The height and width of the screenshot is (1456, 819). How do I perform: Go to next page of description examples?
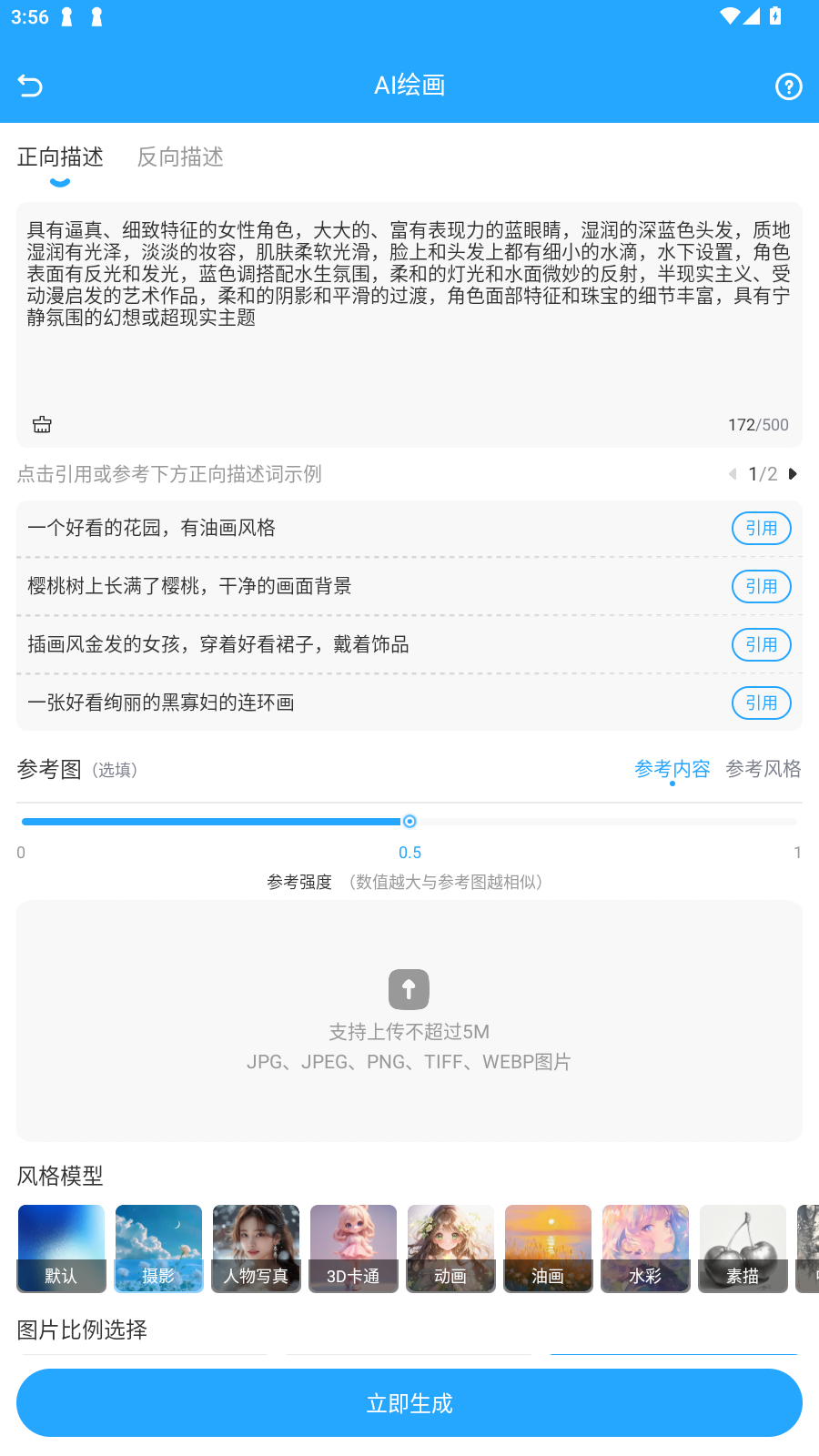pos(793,474)
